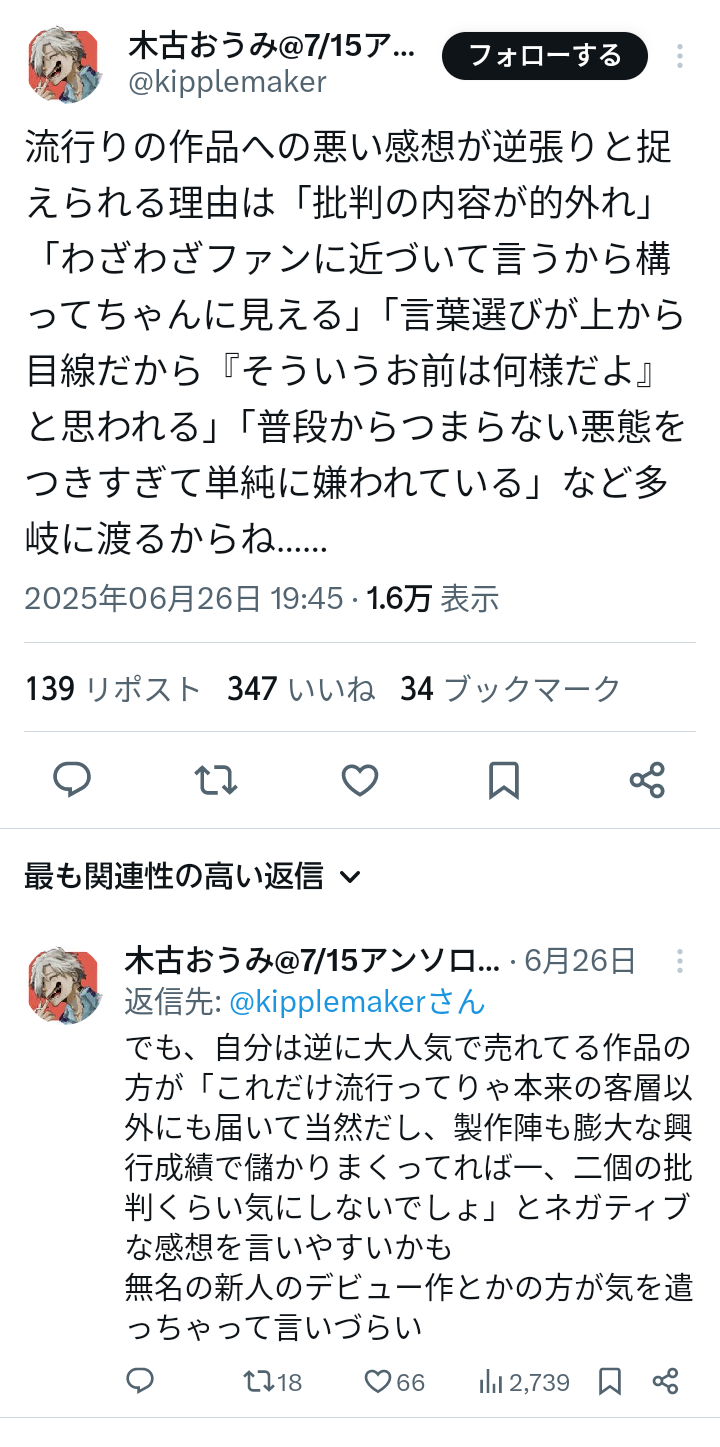View the 139 リポスト list
The image size is (720, 1447).
114,689
